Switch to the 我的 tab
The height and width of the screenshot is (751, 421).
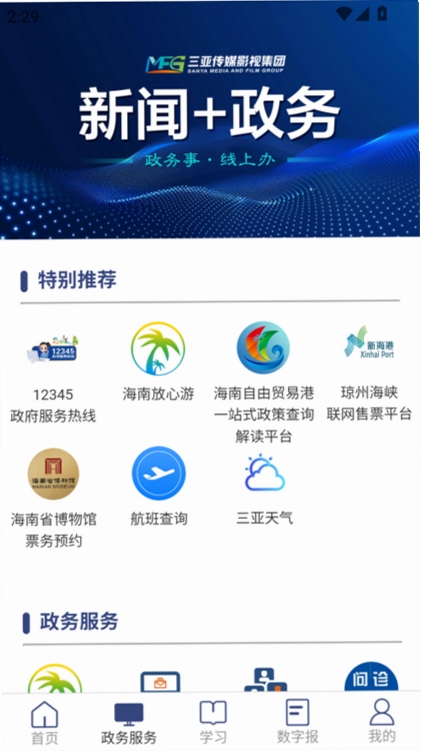coord(382,722)
